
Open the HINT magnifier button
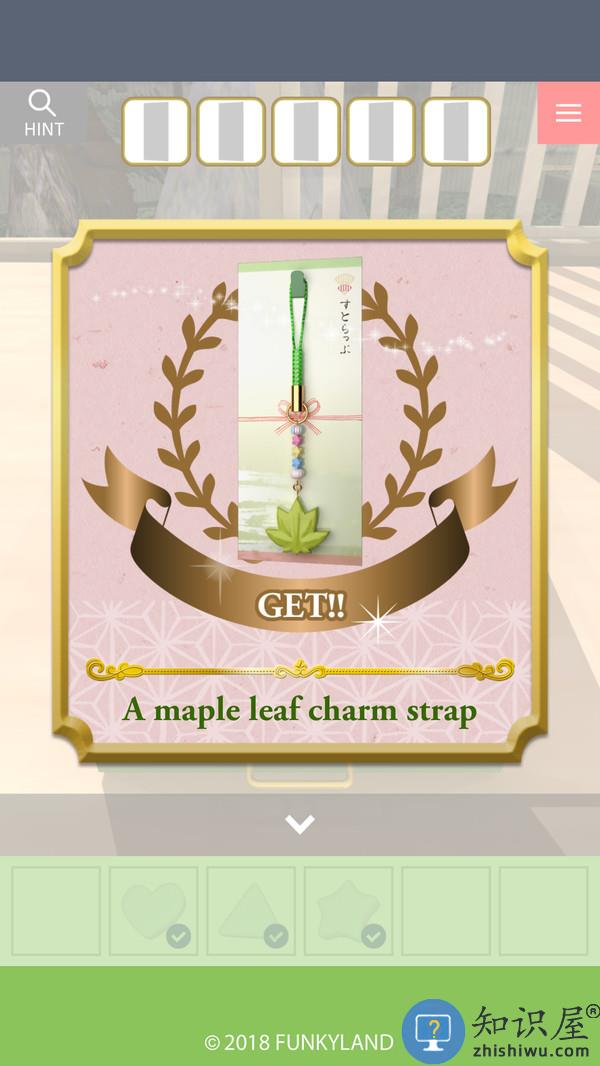[x=43, y=113]
